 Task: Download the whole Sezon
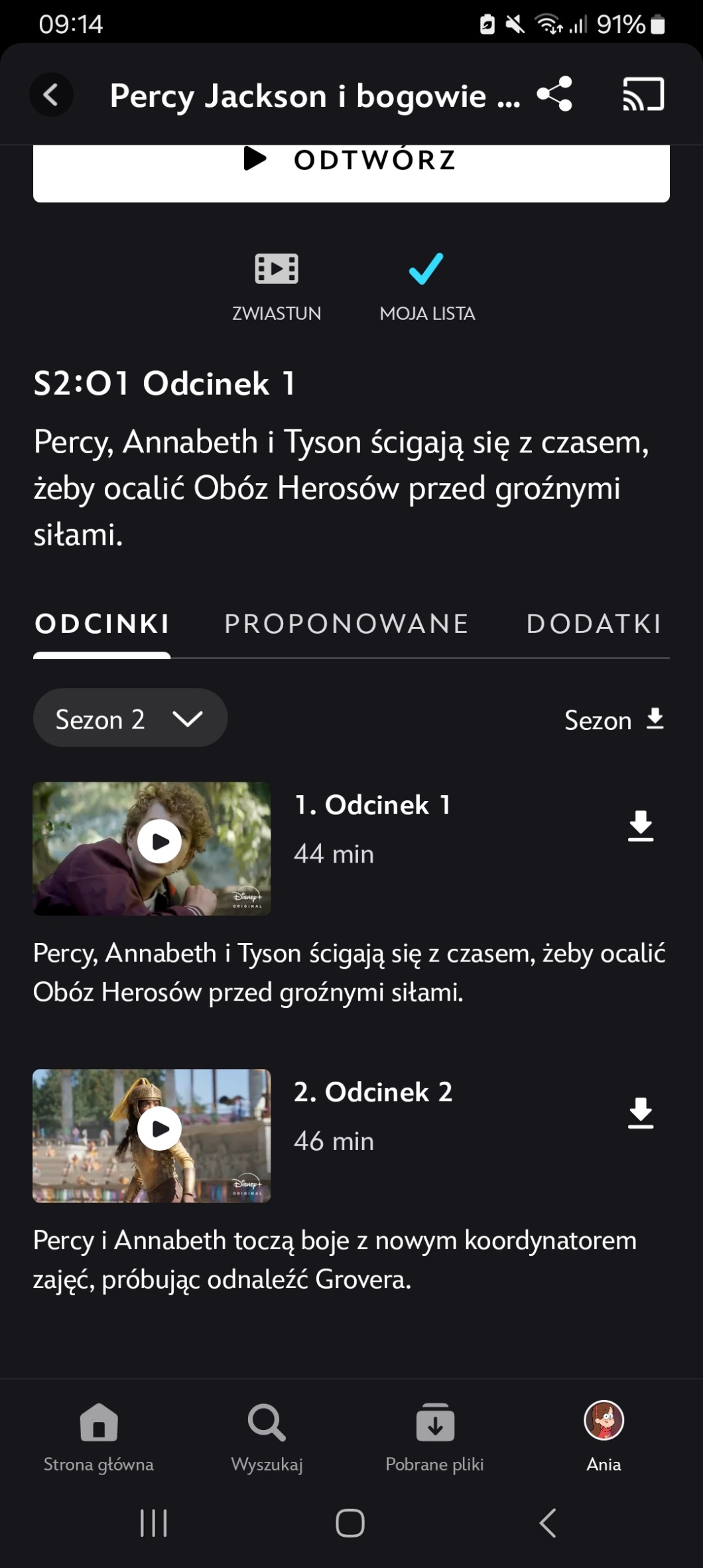tap(614, 720)
